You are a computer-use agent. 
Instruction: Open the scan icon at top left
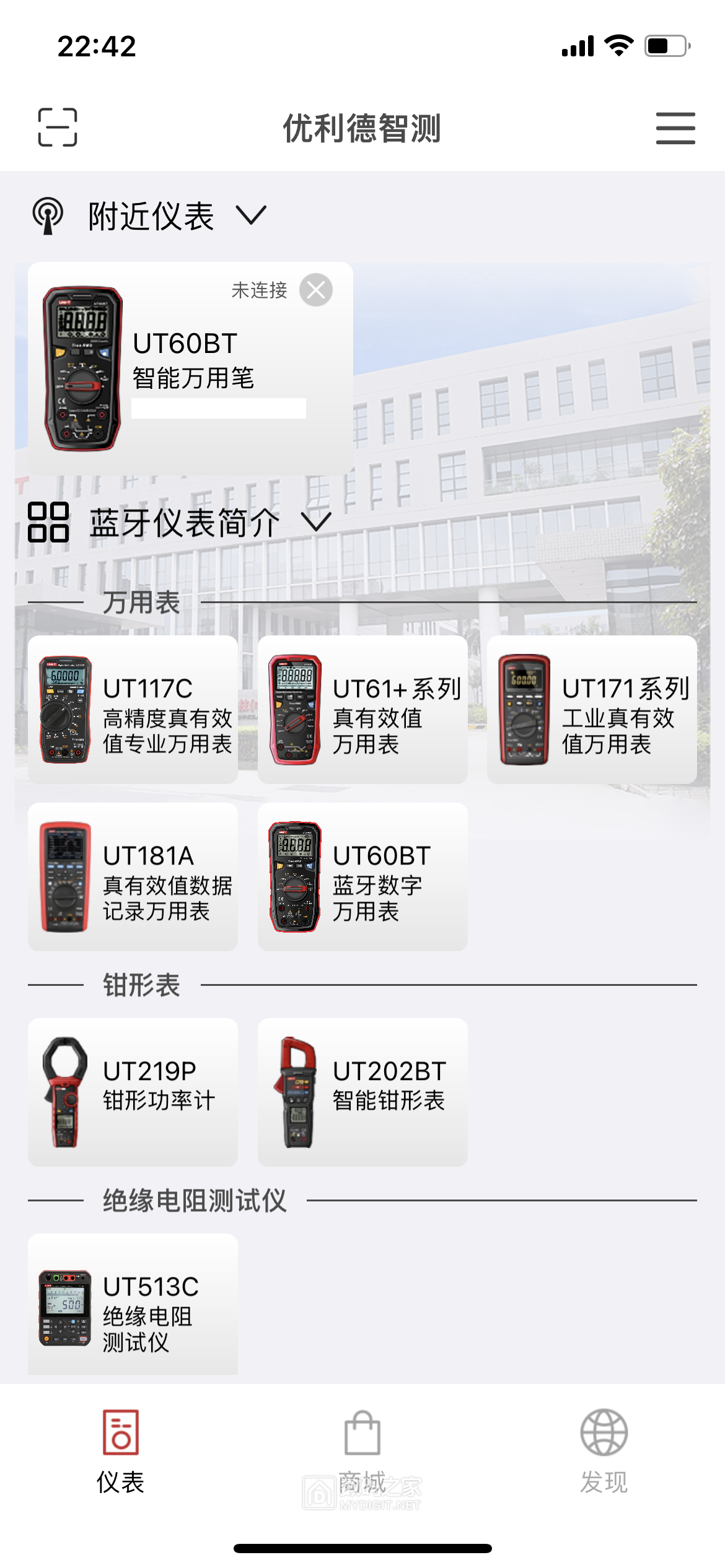click(58, 128)
